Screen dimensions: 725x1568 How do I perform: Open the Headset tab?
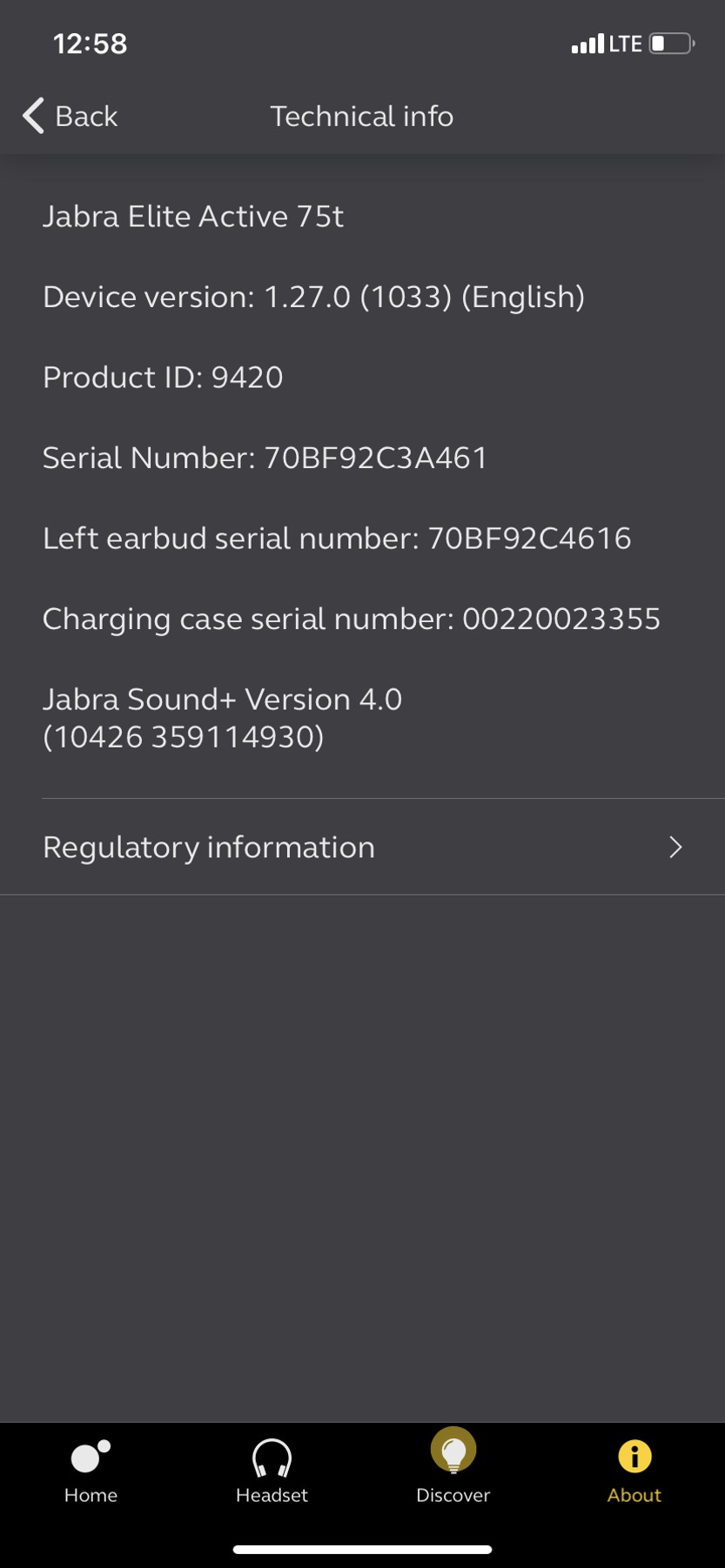tap(272, 1471)
